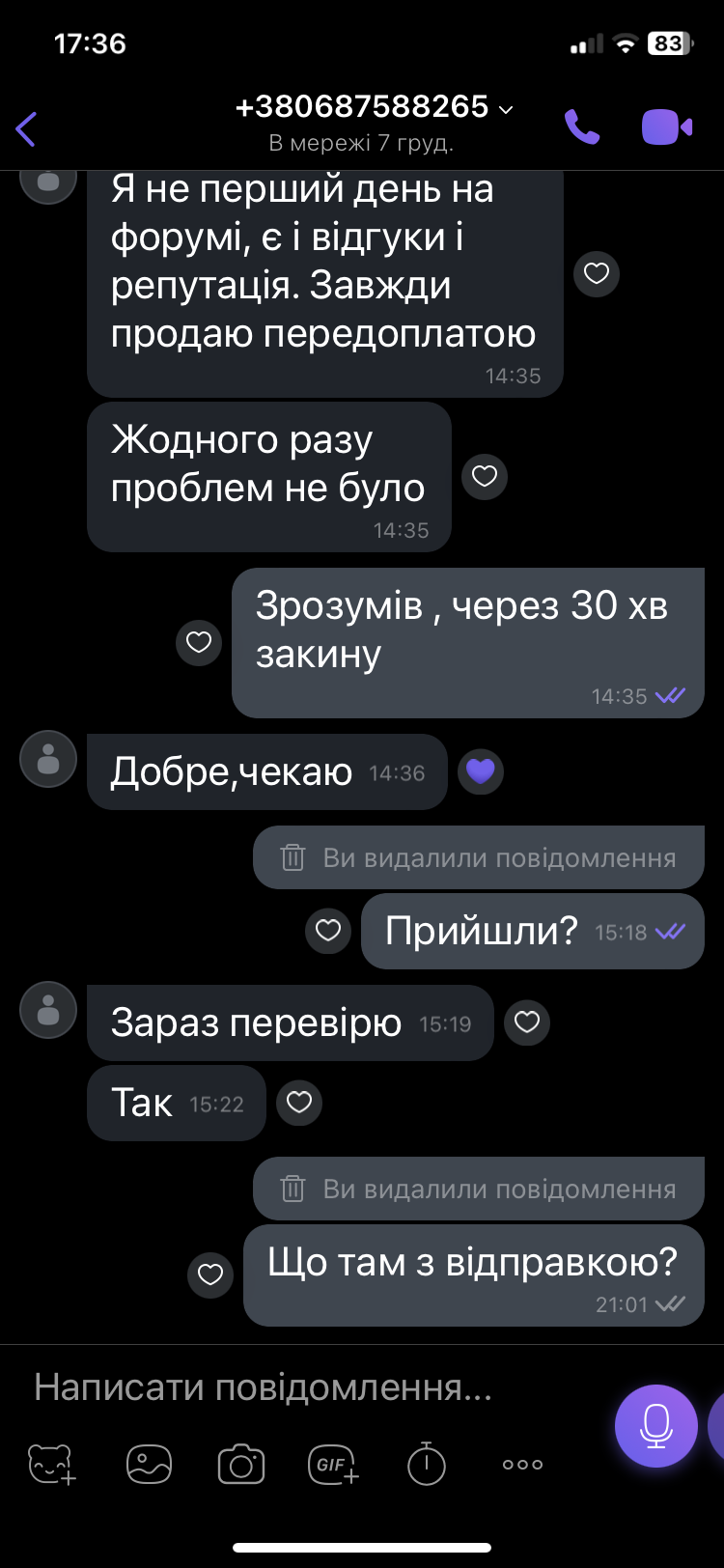Screen dimensions: 724x1568
Task: Like the message "Так"
Action: click(x=299, y=1103)
